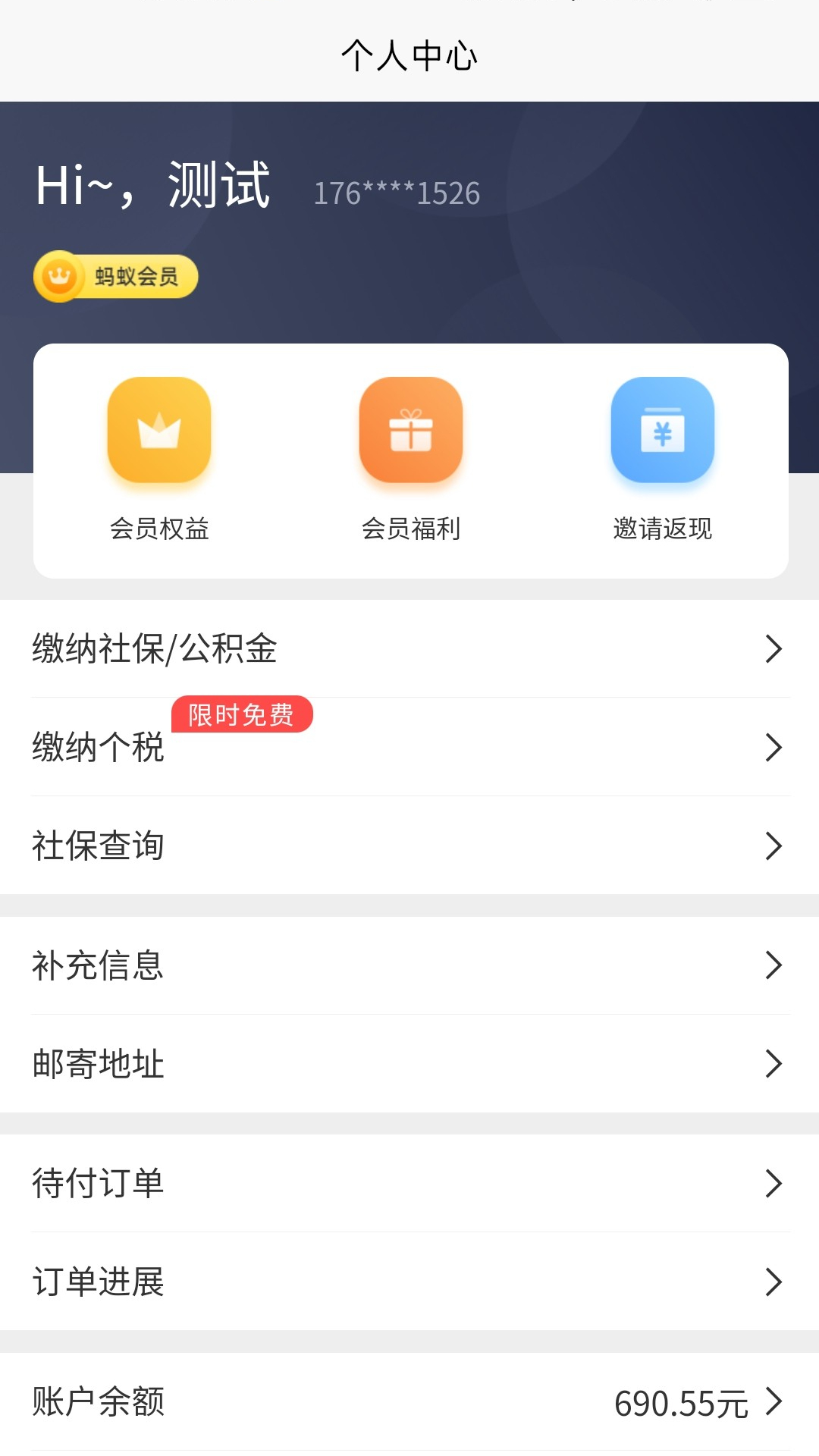Expand the chevron next to 账户余额

[x=773, y=1401]
